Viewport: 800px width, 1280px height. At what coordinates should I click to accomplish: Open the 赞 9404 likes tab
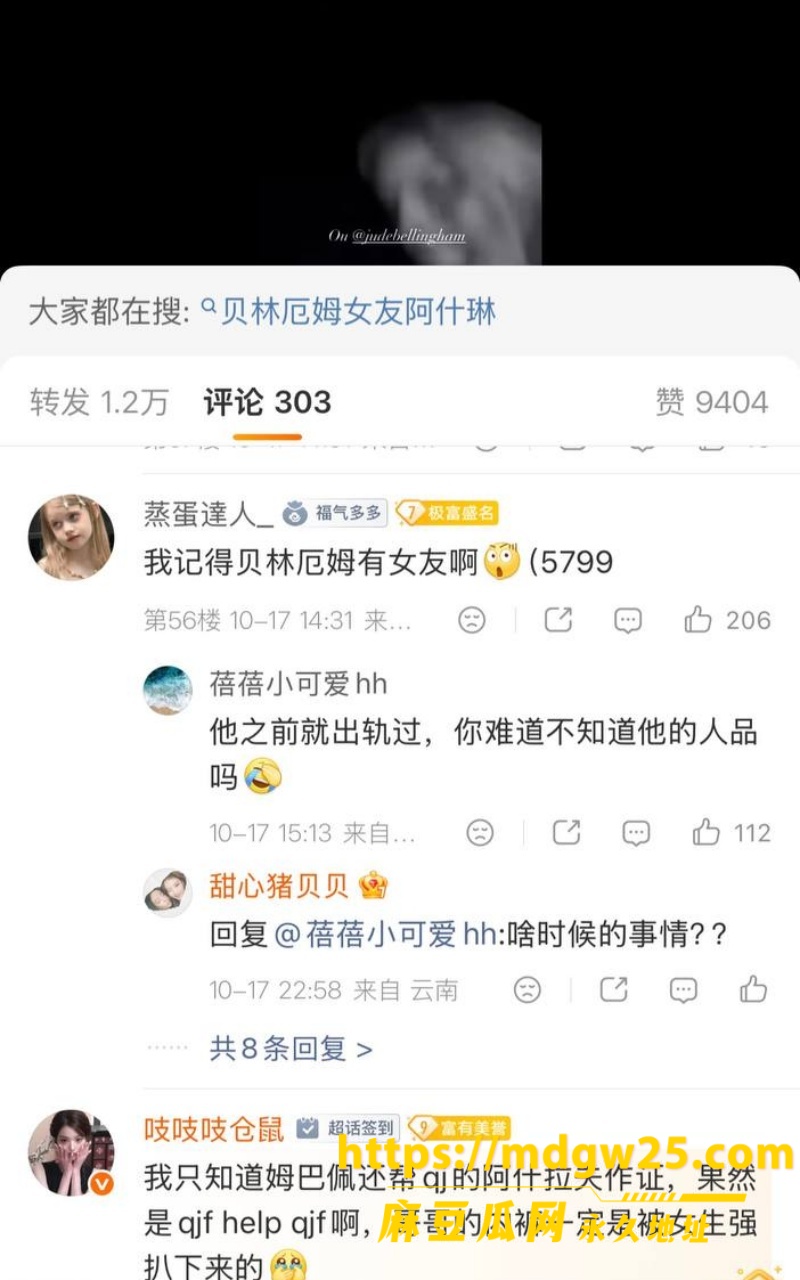click(x=712, y=402)
